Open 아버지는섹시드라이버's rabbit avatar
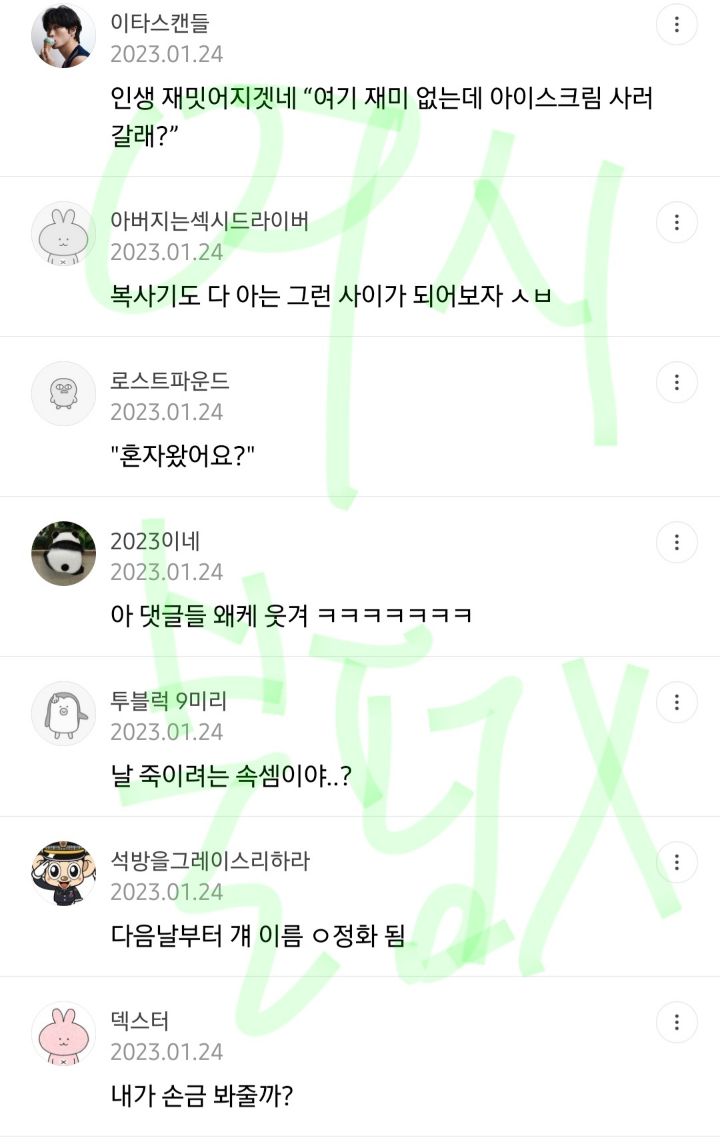The image size is (720, 1144). [63, 233]
